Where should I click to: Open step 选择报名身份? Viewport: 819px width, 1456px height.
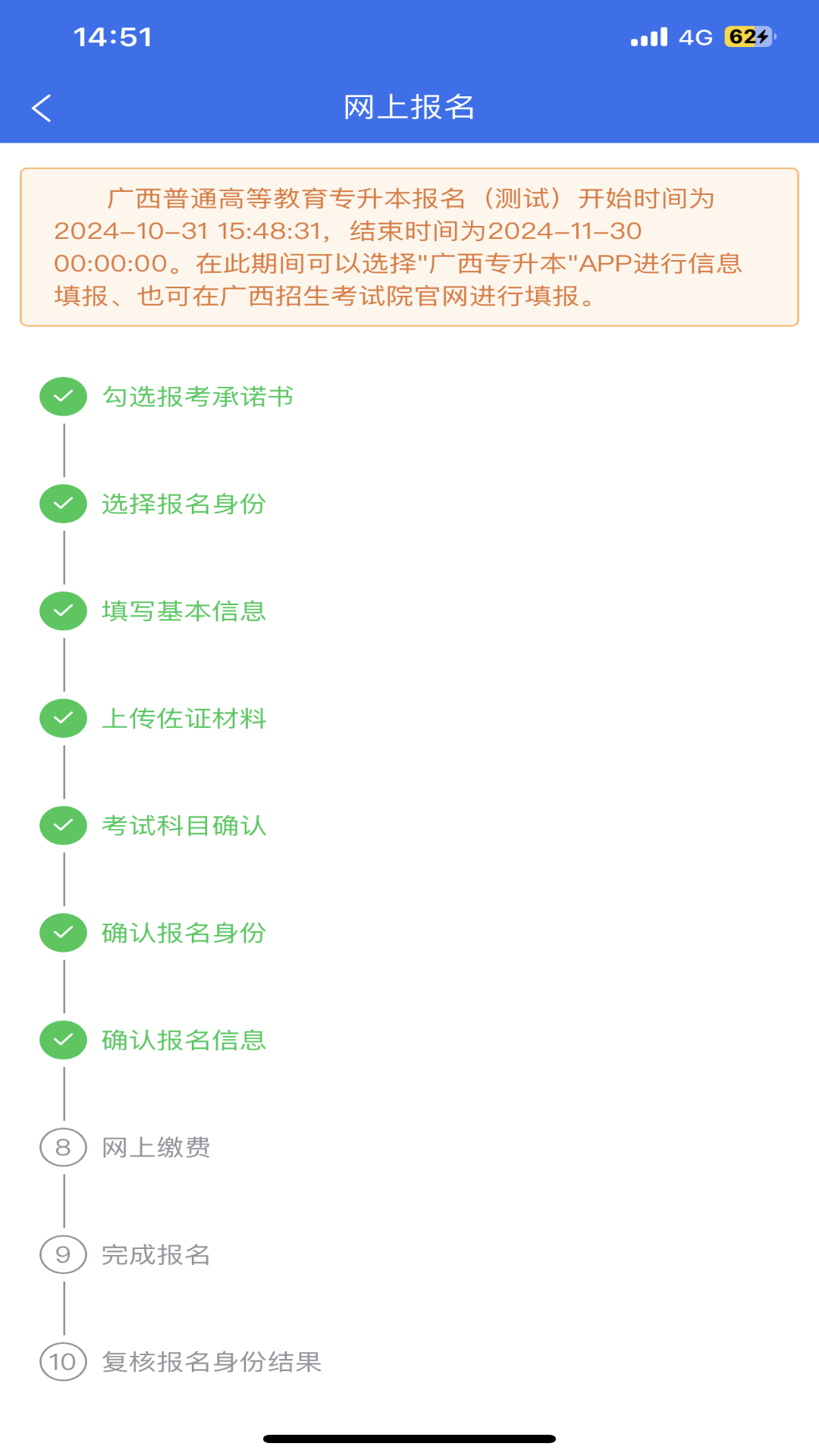click(184, 504)
